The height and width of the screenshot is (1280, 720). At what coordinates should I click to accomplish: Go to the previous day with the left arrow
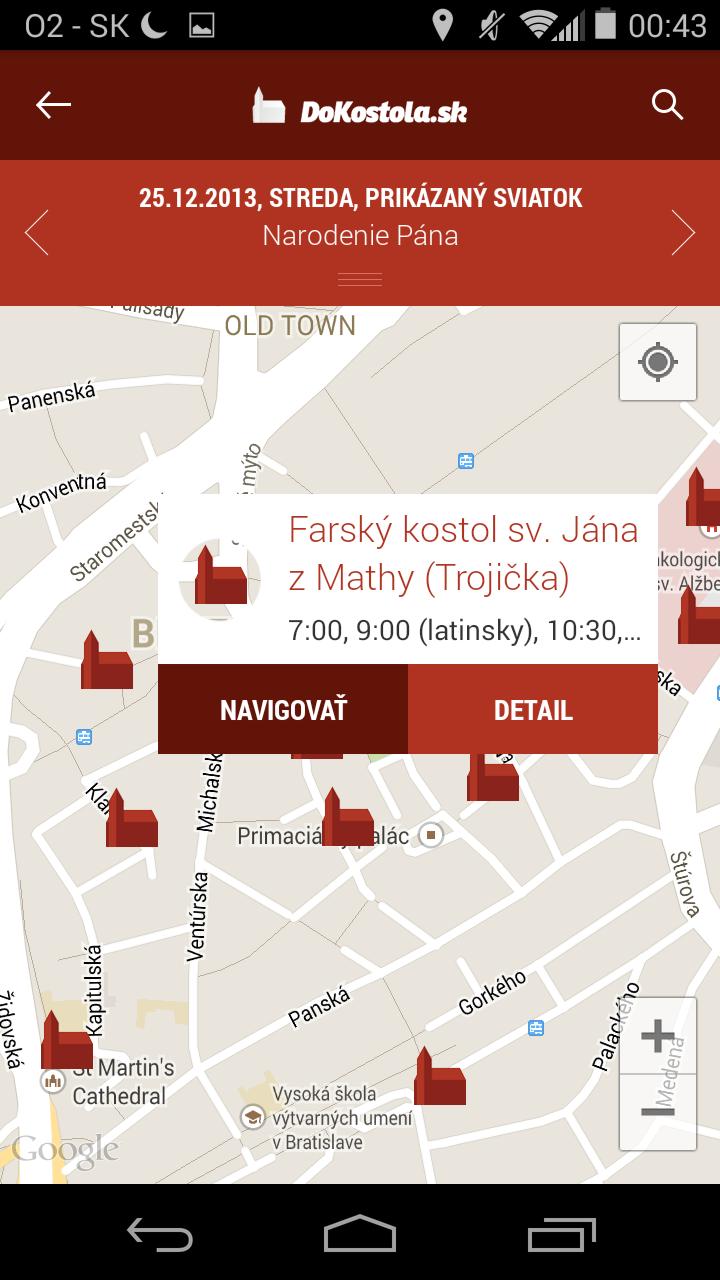pos(36,232)
